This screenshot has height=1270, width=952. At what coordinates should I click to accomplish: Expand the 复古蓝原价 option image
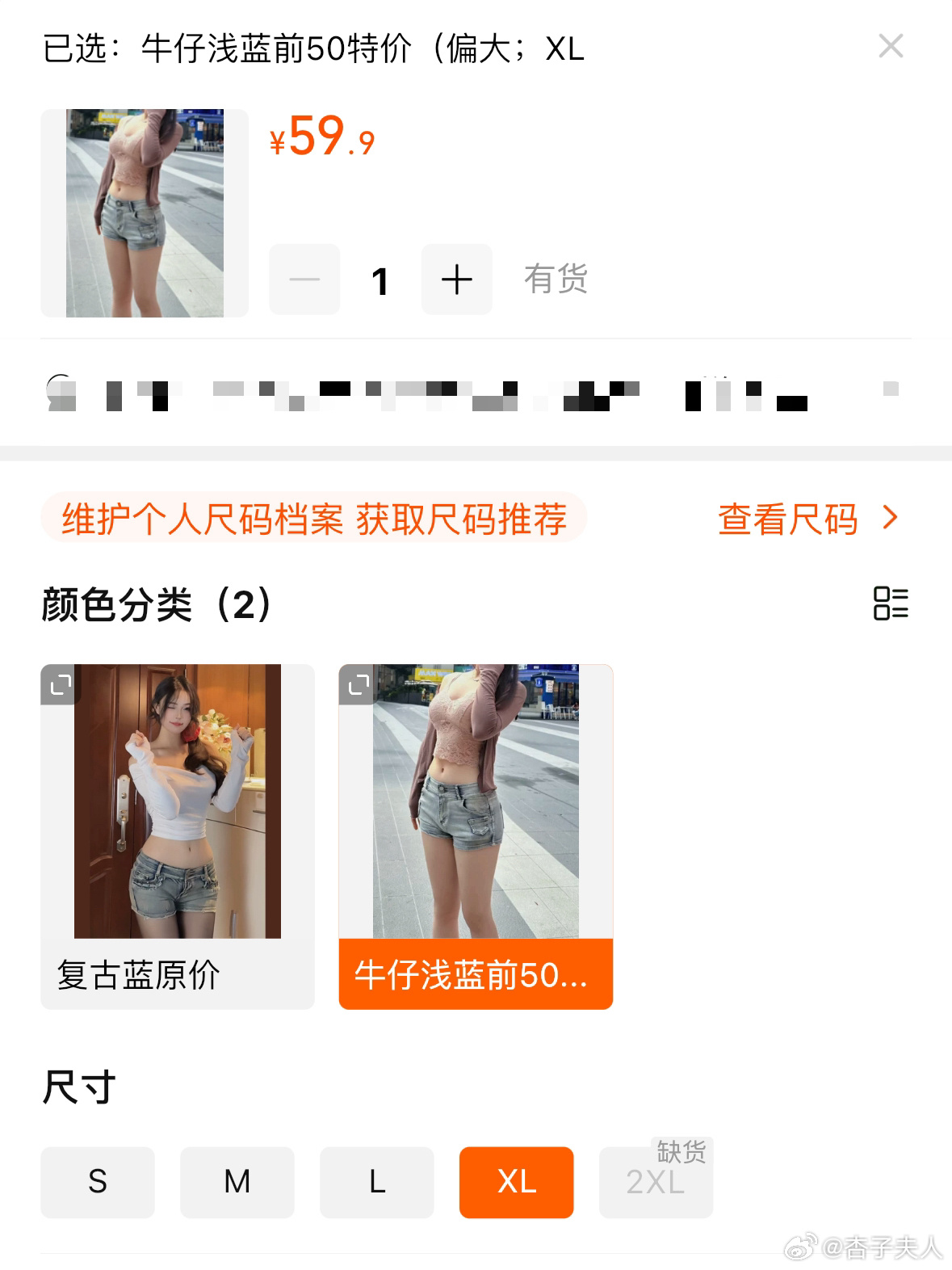click(x=61, y=685)
